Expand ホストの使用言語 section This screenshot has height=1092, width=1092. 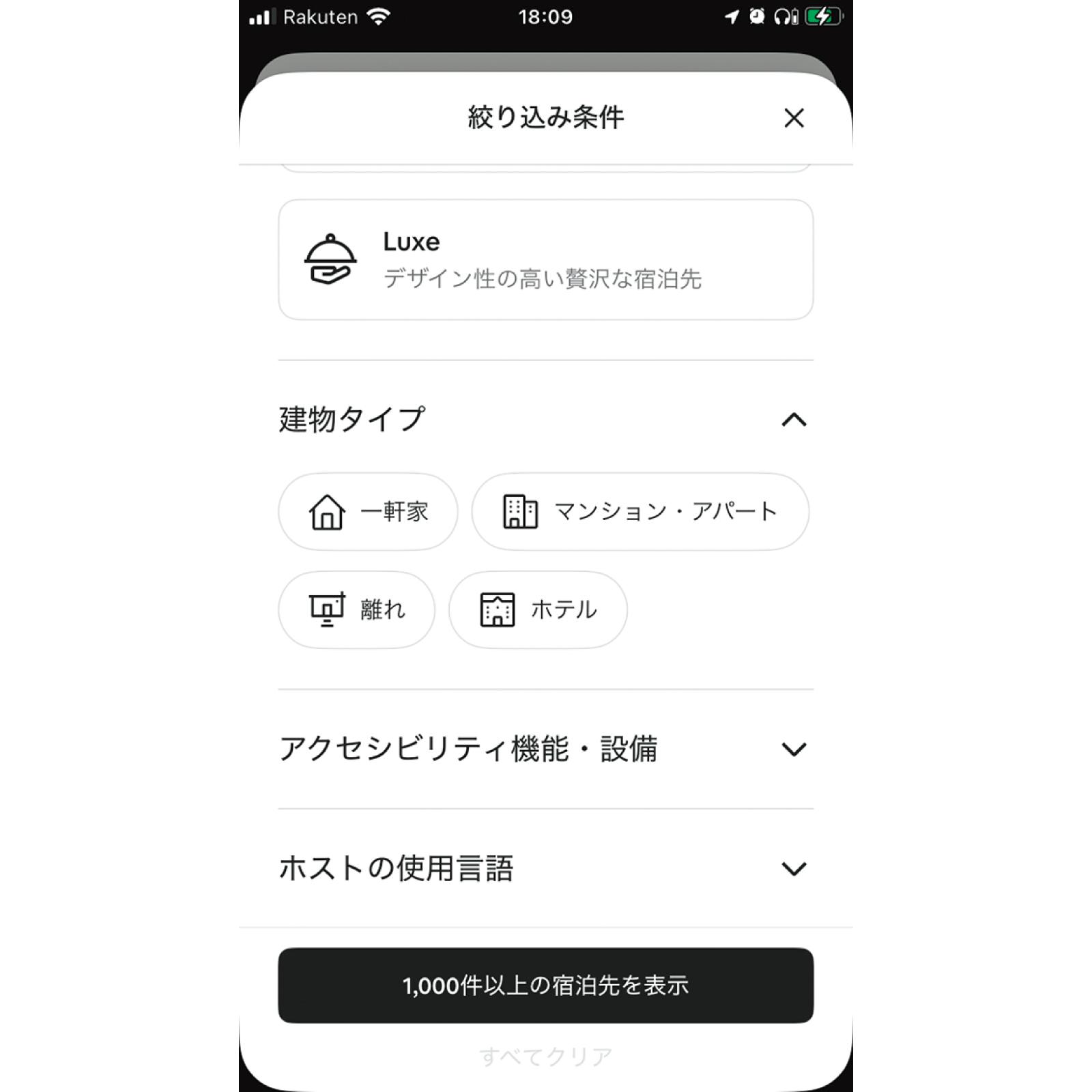click(793, 869)
